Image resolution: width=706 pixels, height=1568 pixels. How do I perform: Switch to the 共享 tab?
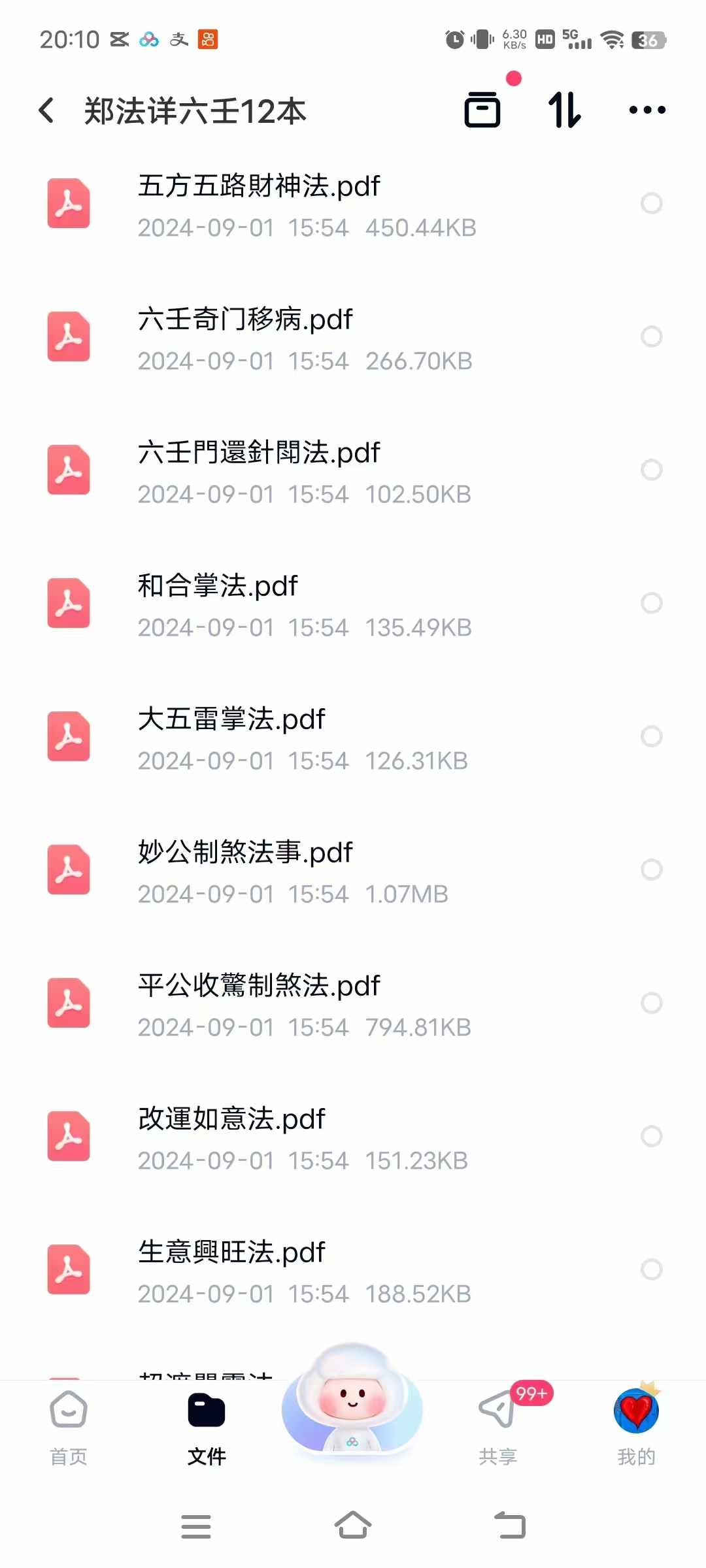point(498,1428)
